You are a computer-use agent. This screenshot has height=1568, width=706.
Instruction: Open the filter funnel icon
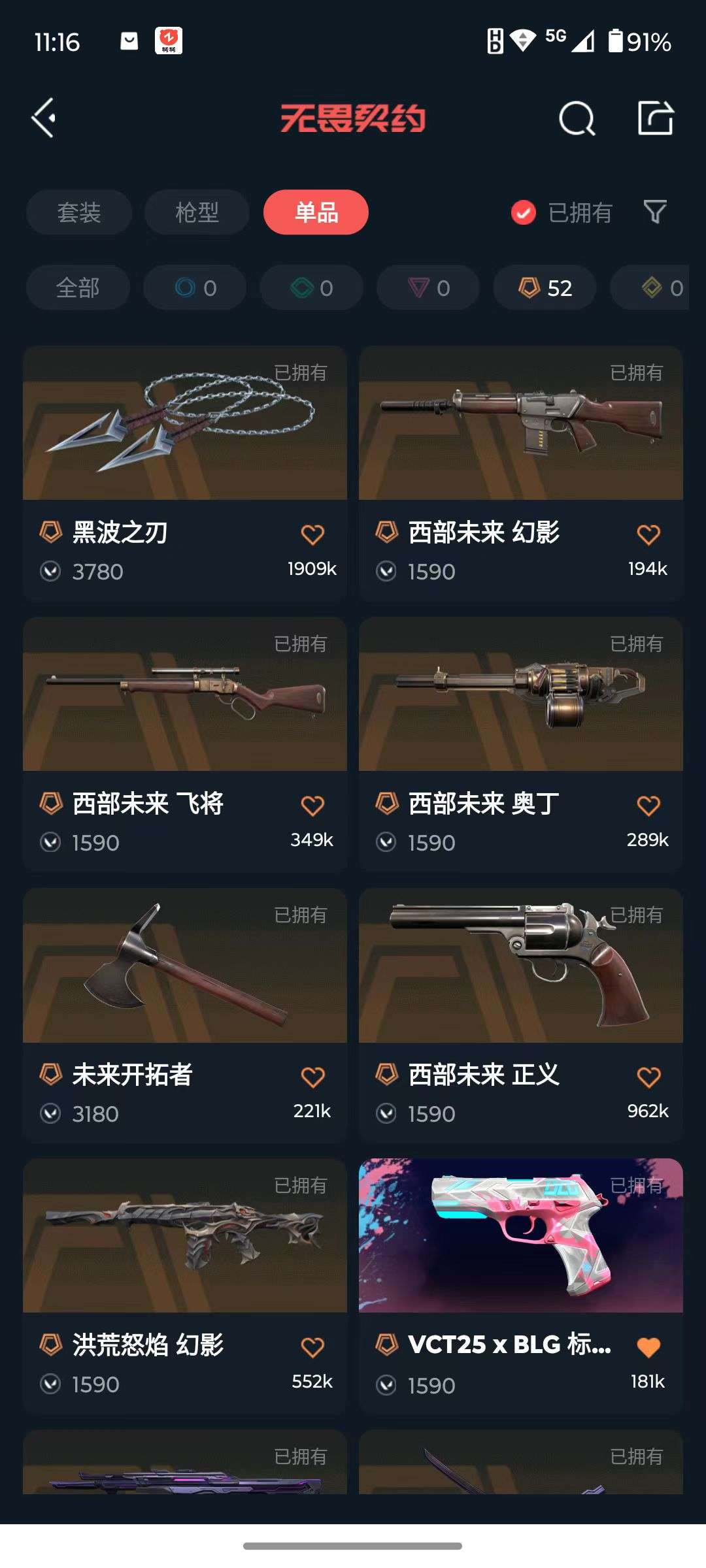pyautogui.click(x=656, y=212)
